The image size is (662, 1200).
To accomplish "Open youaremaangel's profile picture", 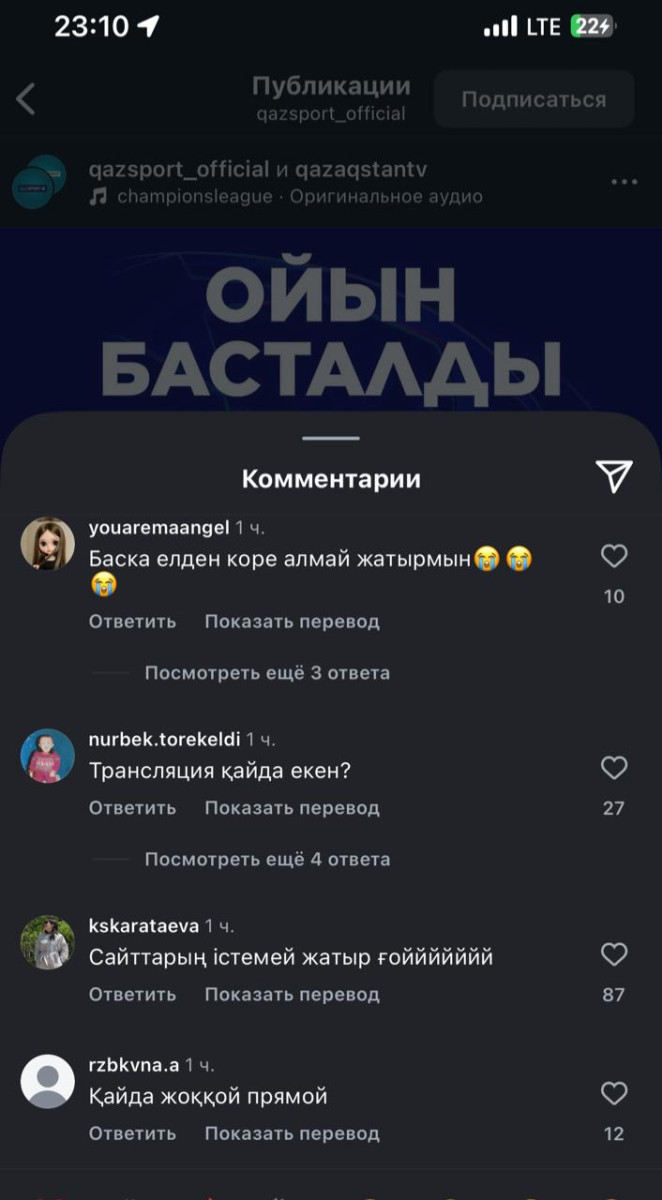I will [48, 544].
